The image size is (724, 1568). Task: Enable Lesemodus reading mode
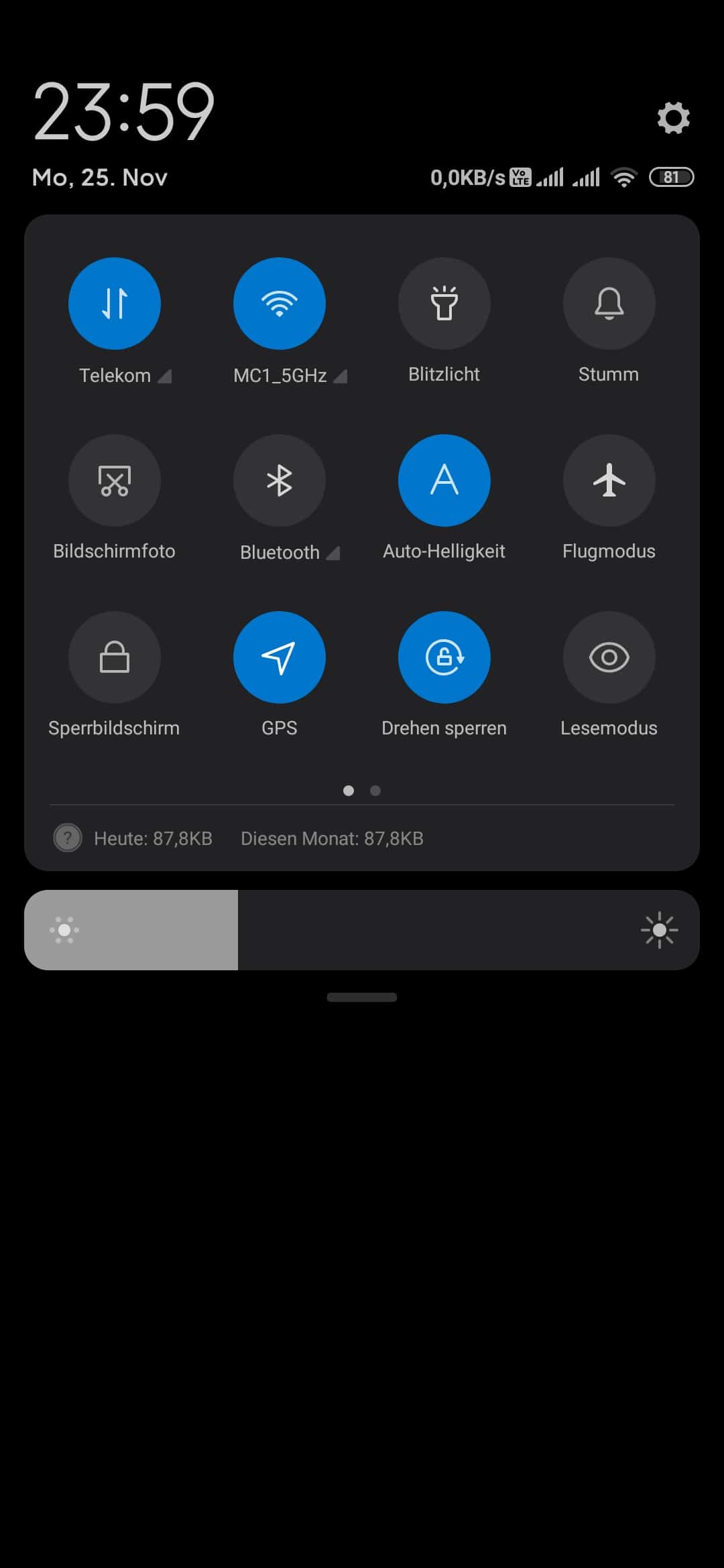(x=609, y=657)
